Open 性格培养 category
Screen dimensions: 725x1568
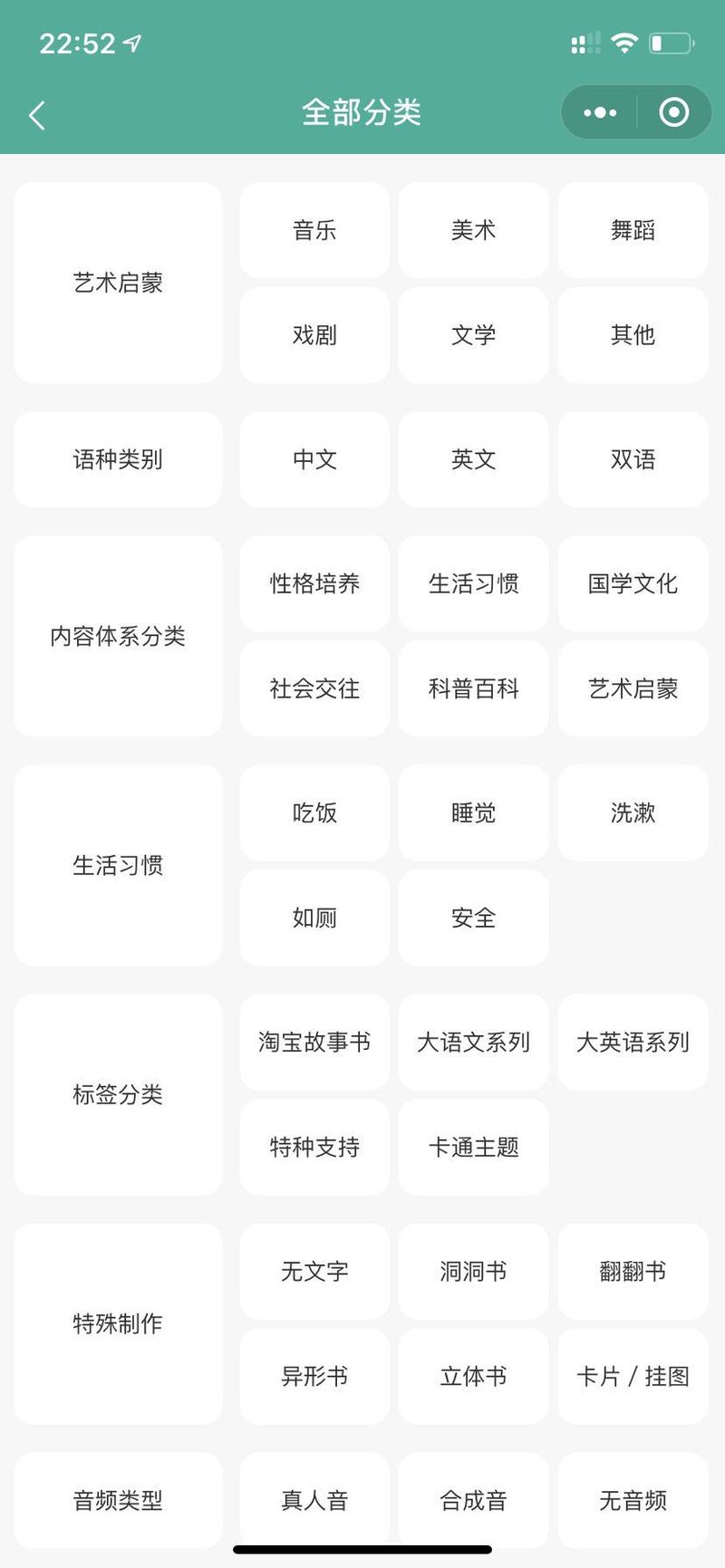(314, 583)
